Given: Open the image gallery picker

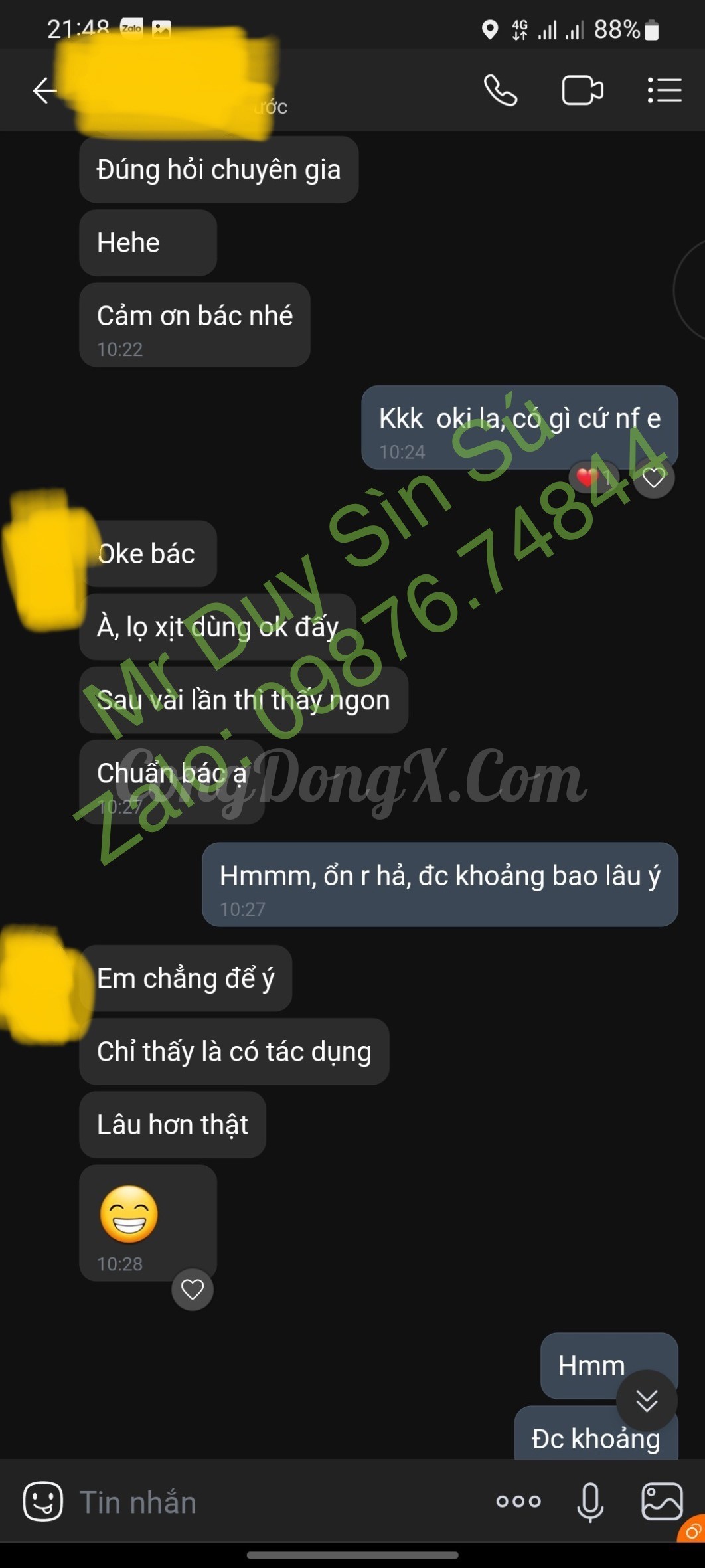Looking at the screenshot, I should (662, 1501).
